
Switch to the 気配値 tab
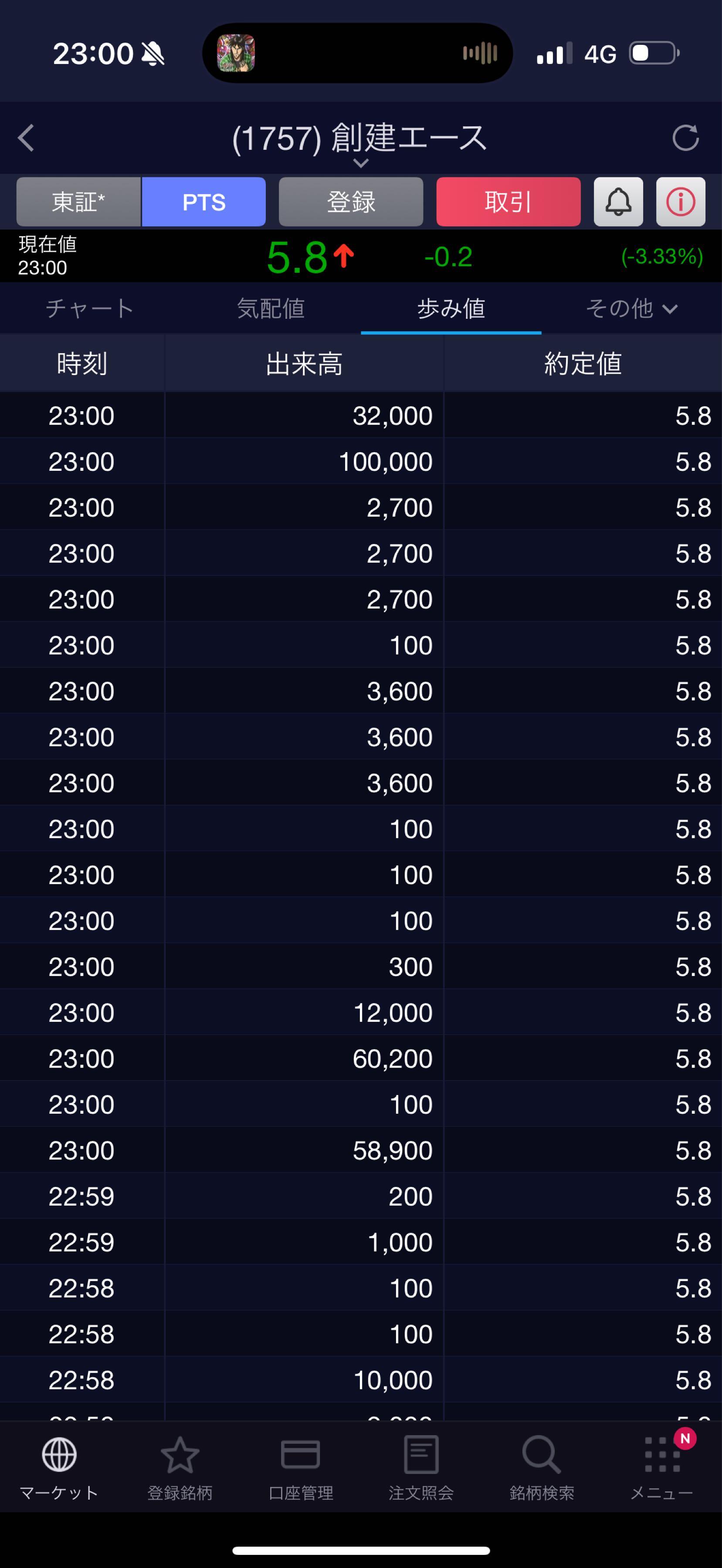point(271,308)
